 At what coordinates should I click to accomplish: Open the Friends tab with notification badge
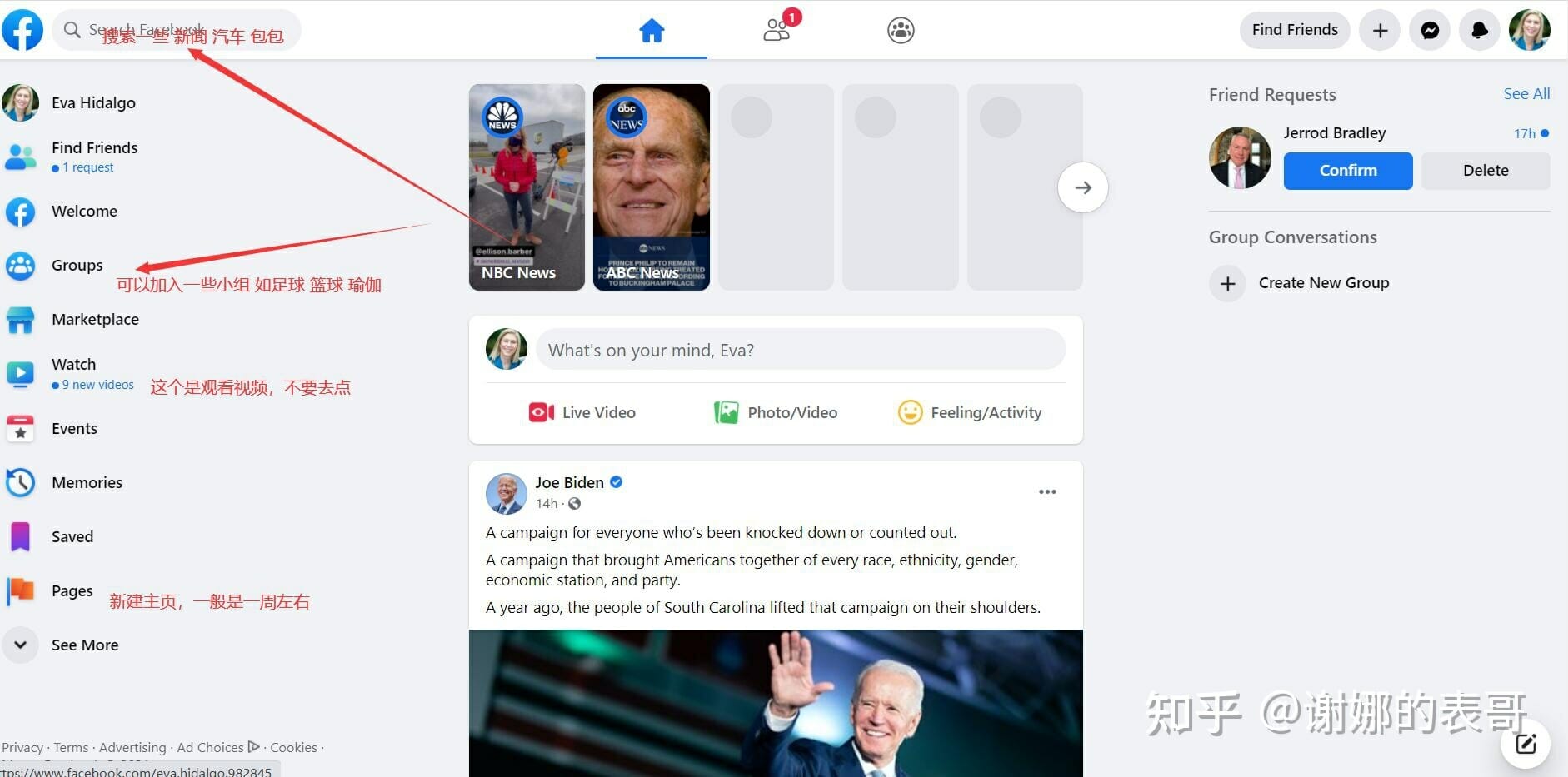[777, 31]
